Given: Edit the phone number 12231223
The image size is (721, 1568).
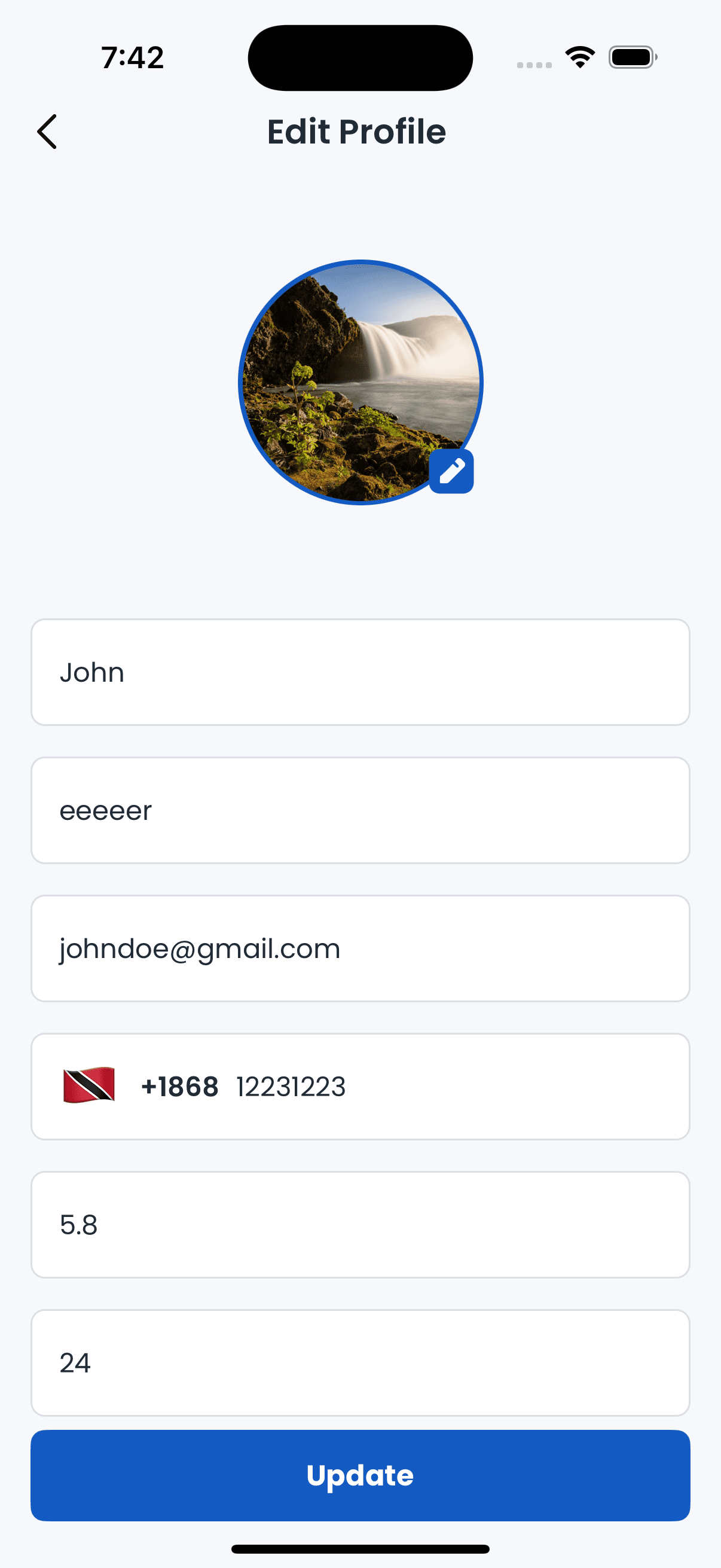Looking at the screenshot, I should coord(426,1087).
